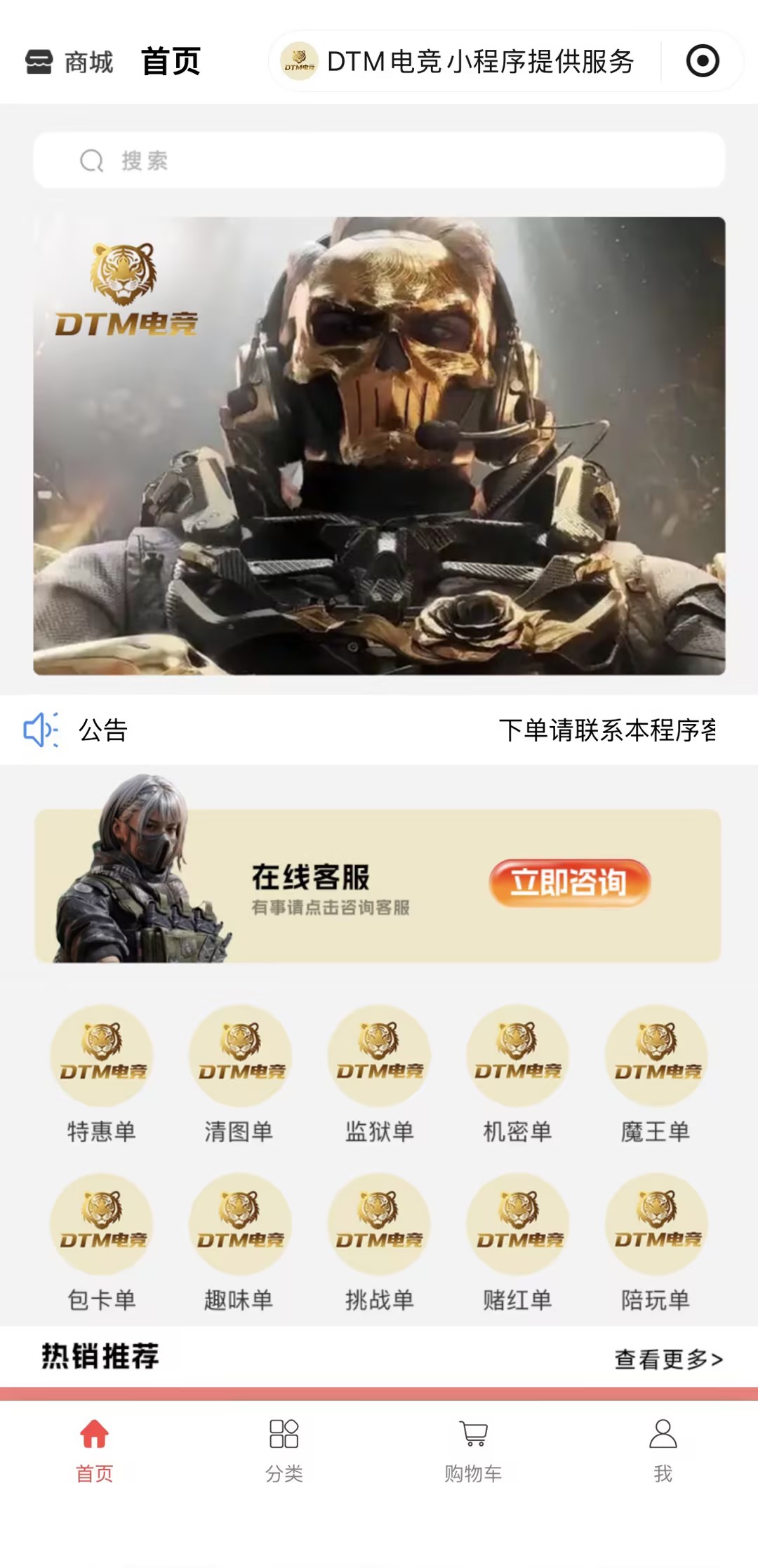Open the 商城 store icon
Screen dimensions: 758x1568
(x=40, y=62)
